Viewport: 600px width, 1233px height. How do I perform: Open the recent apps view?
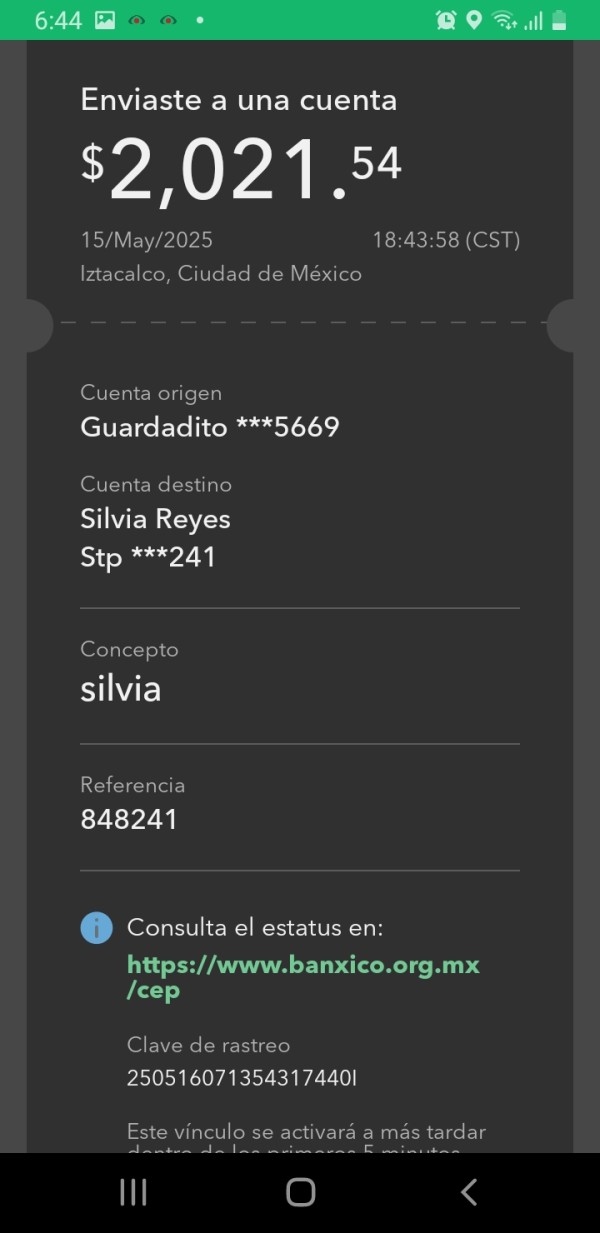[133, 1191]
